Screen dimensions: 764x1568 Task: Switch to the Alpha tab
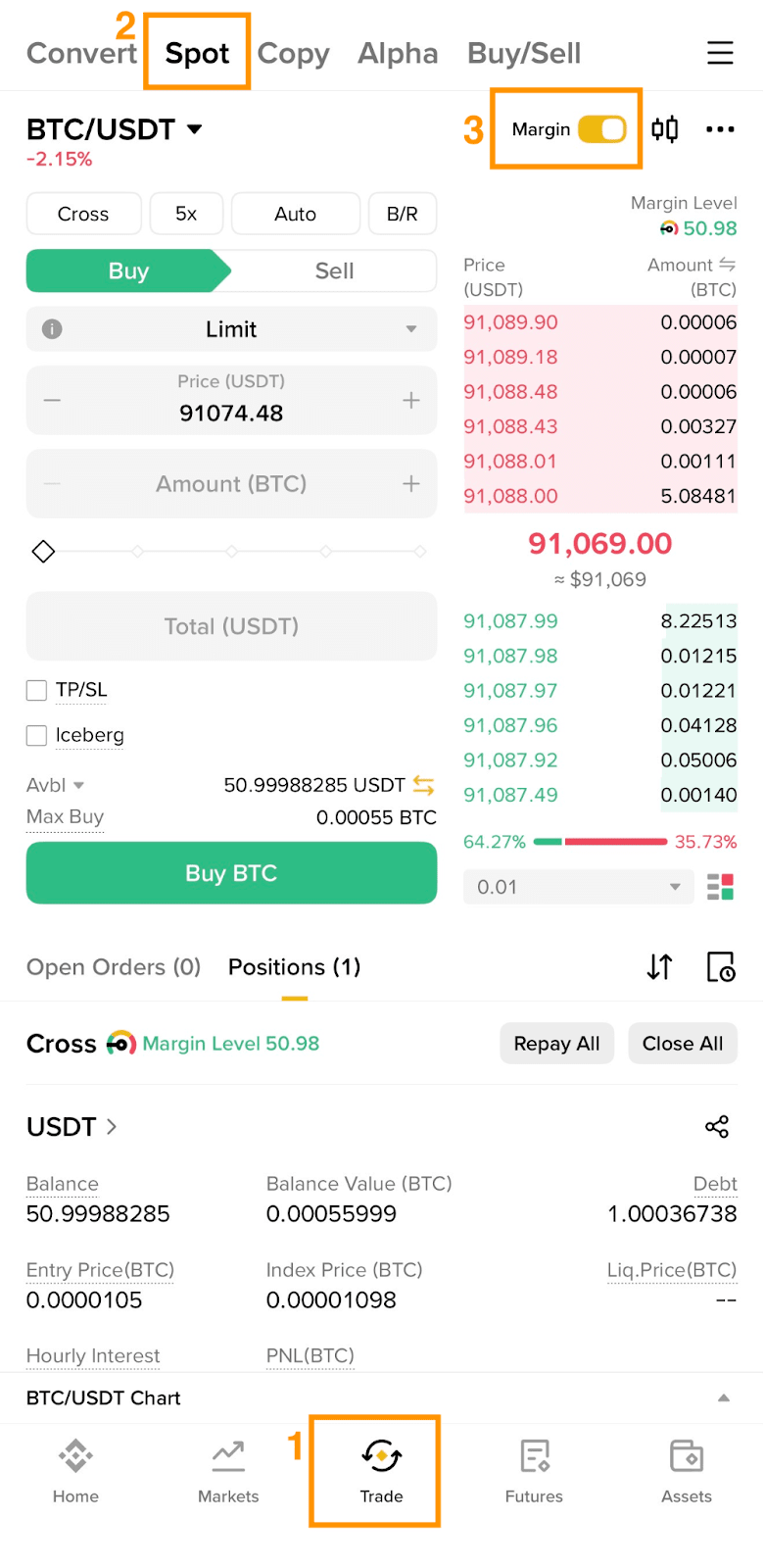pos(398,53)
